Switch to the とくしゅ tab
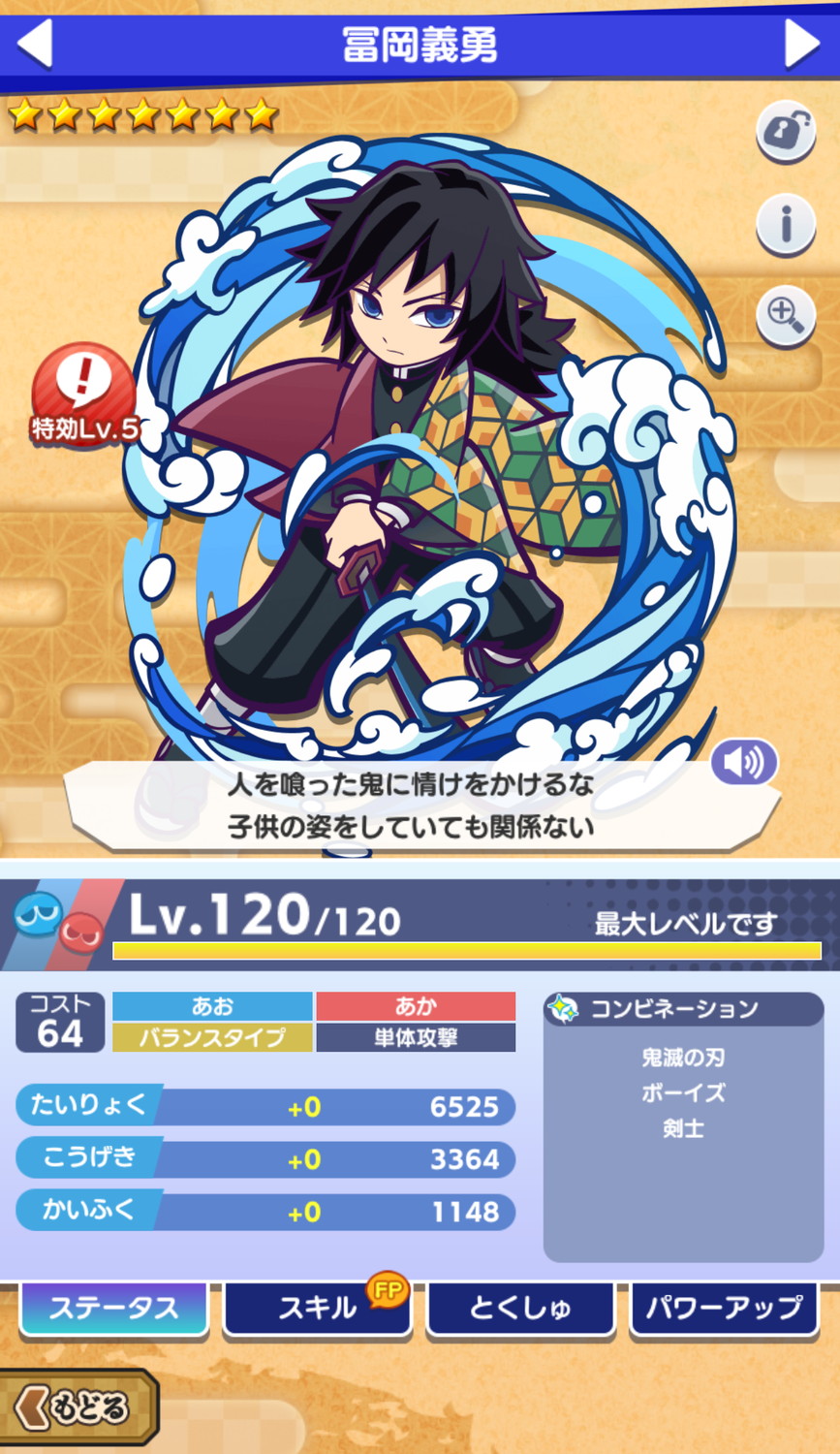840x1454 pixels. click(x=520, y=1309)
